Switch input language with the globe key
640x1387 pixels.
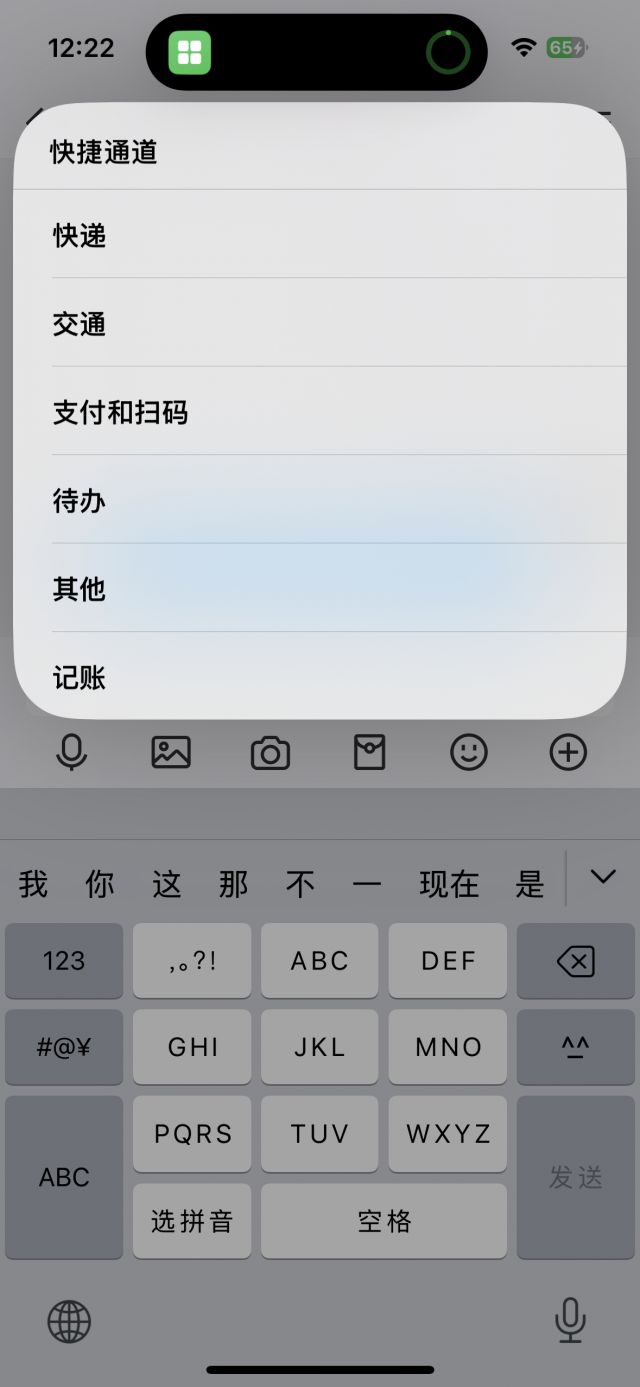click(x=69, y=1322)
